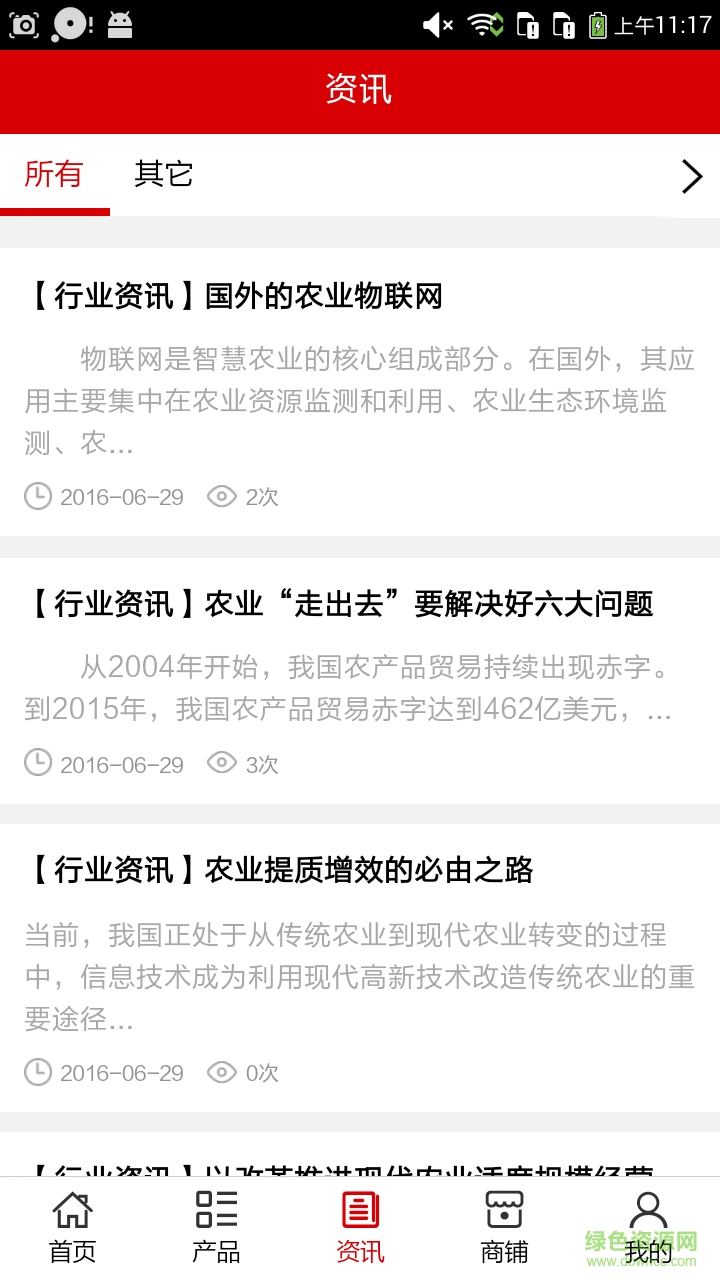Click the eye icon next to 3次 views
720x1280 pixels.
[221, 763]
